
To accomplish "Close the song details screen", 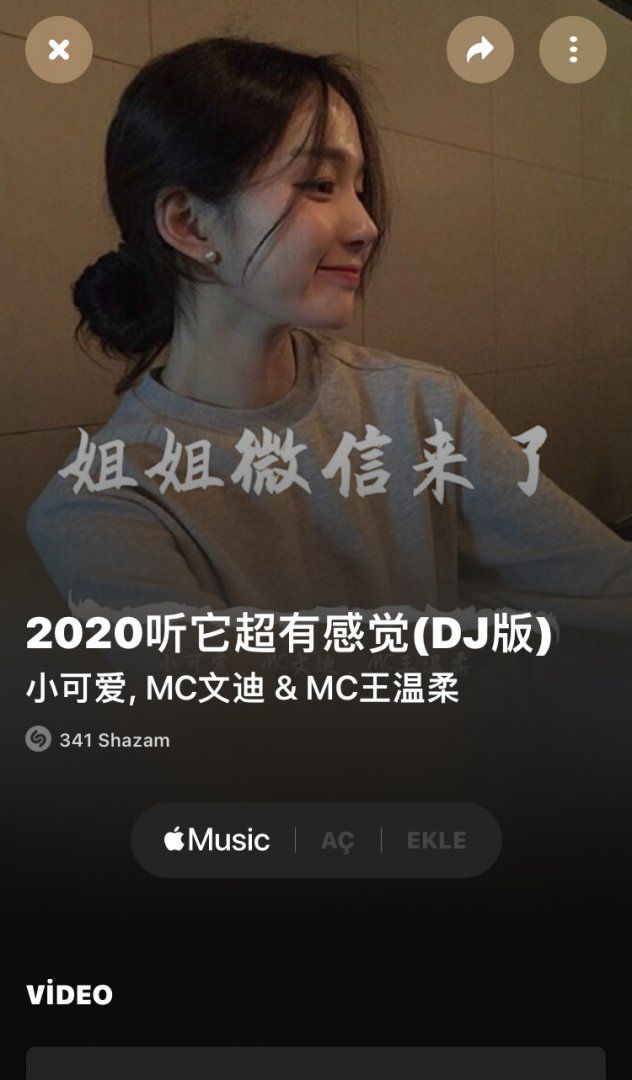I will click(59, 50).
